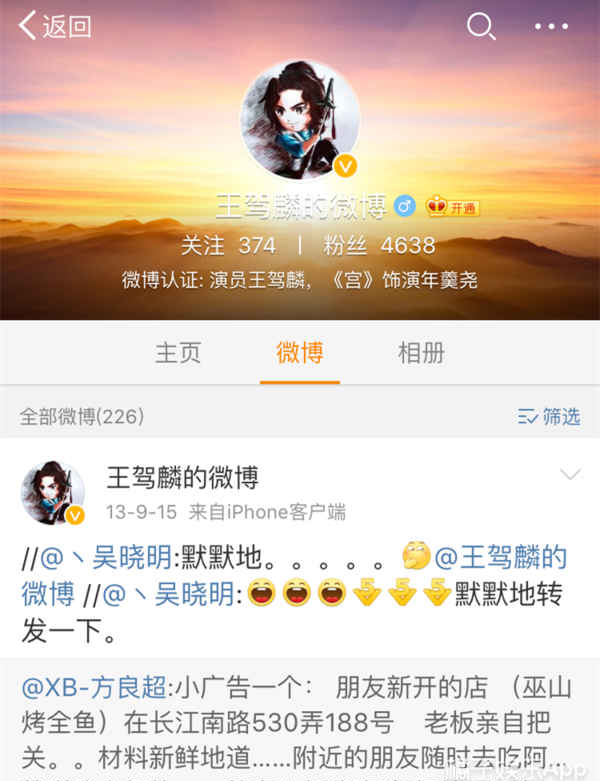600x781 pixels.
Task: Select the 微博 tab
Action: (300, 353)
